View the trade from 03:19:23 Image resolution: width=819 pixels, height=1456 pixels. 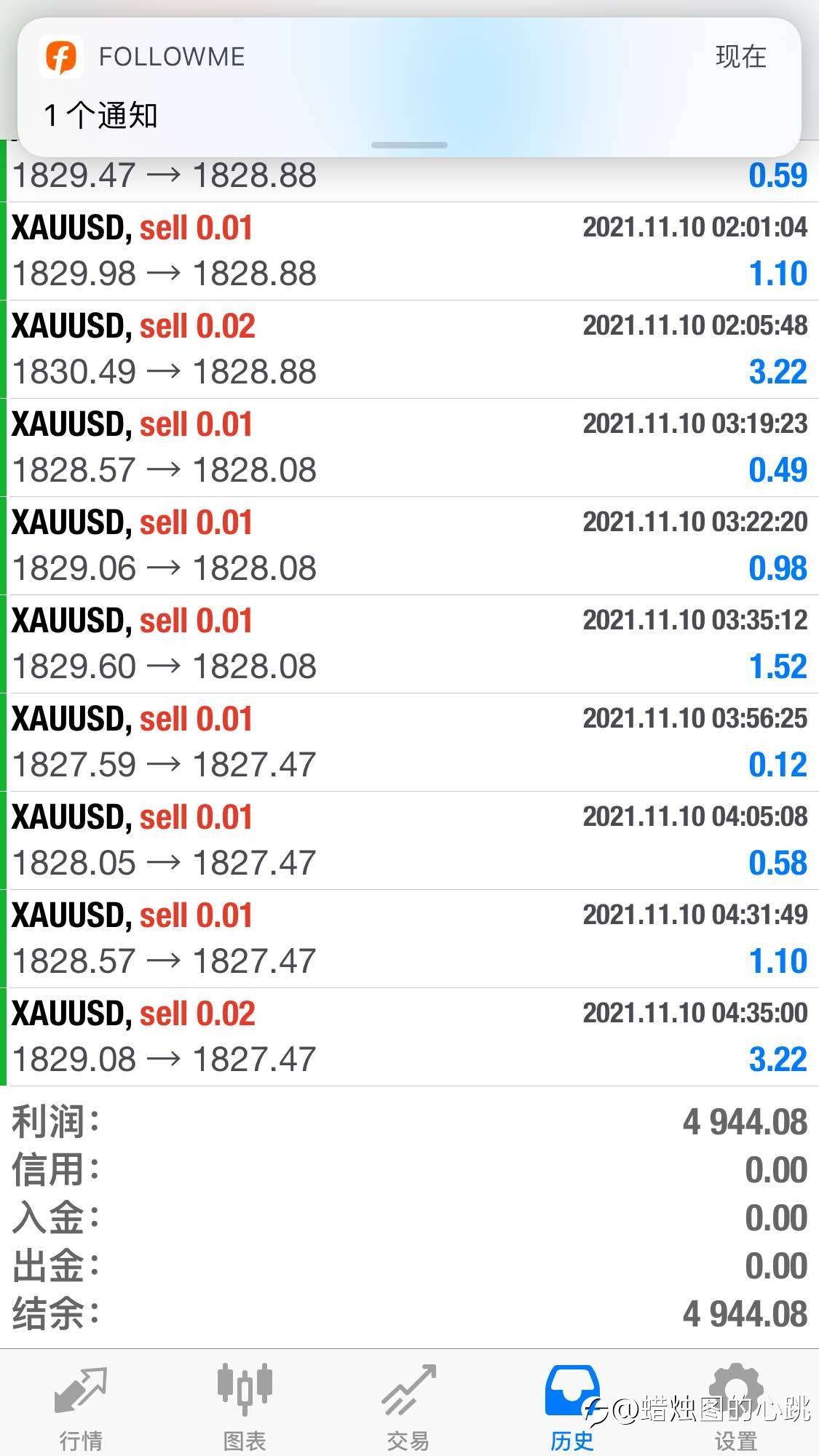click(409, 447)
